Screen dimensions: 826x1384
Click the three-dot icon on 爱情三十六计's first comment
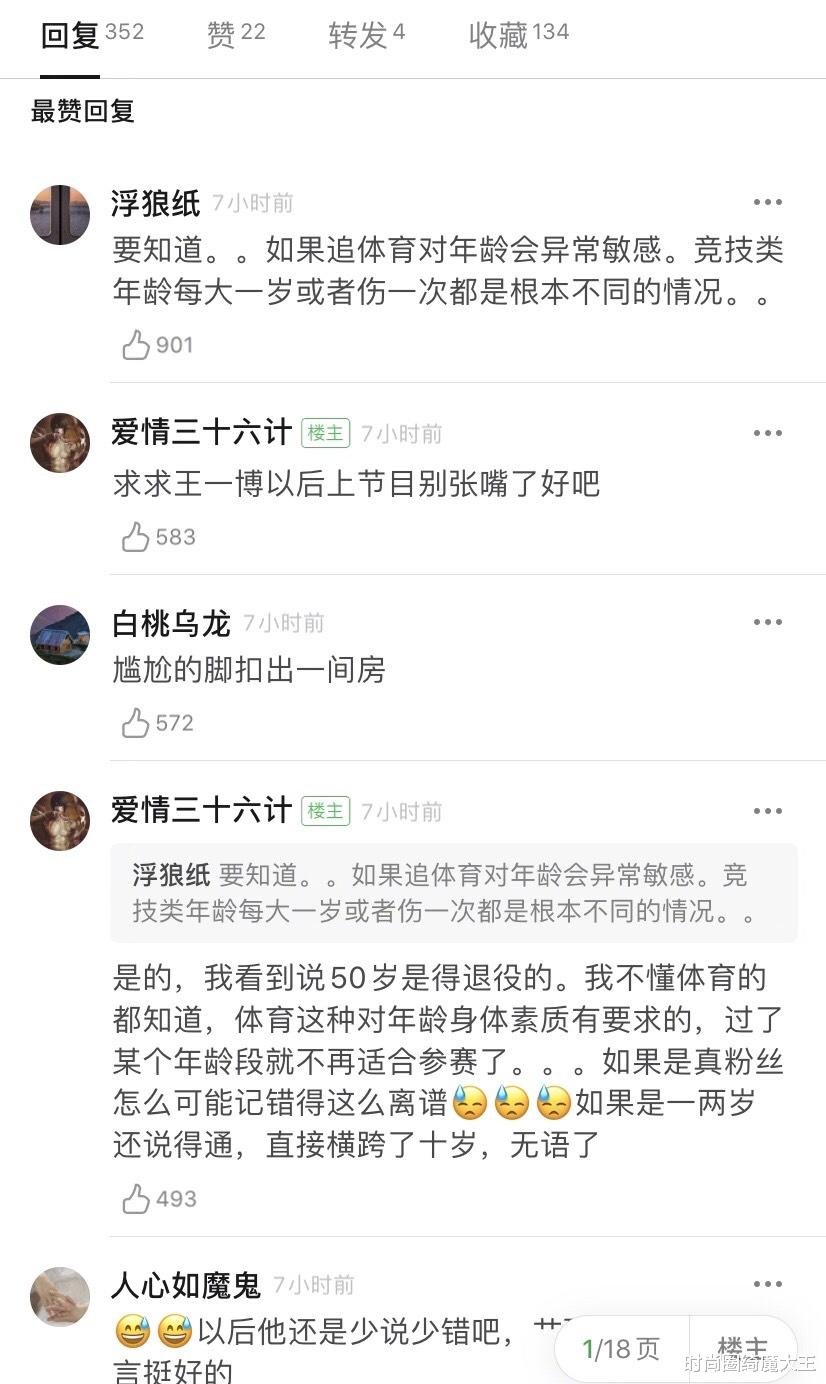(x=766, y=432)
